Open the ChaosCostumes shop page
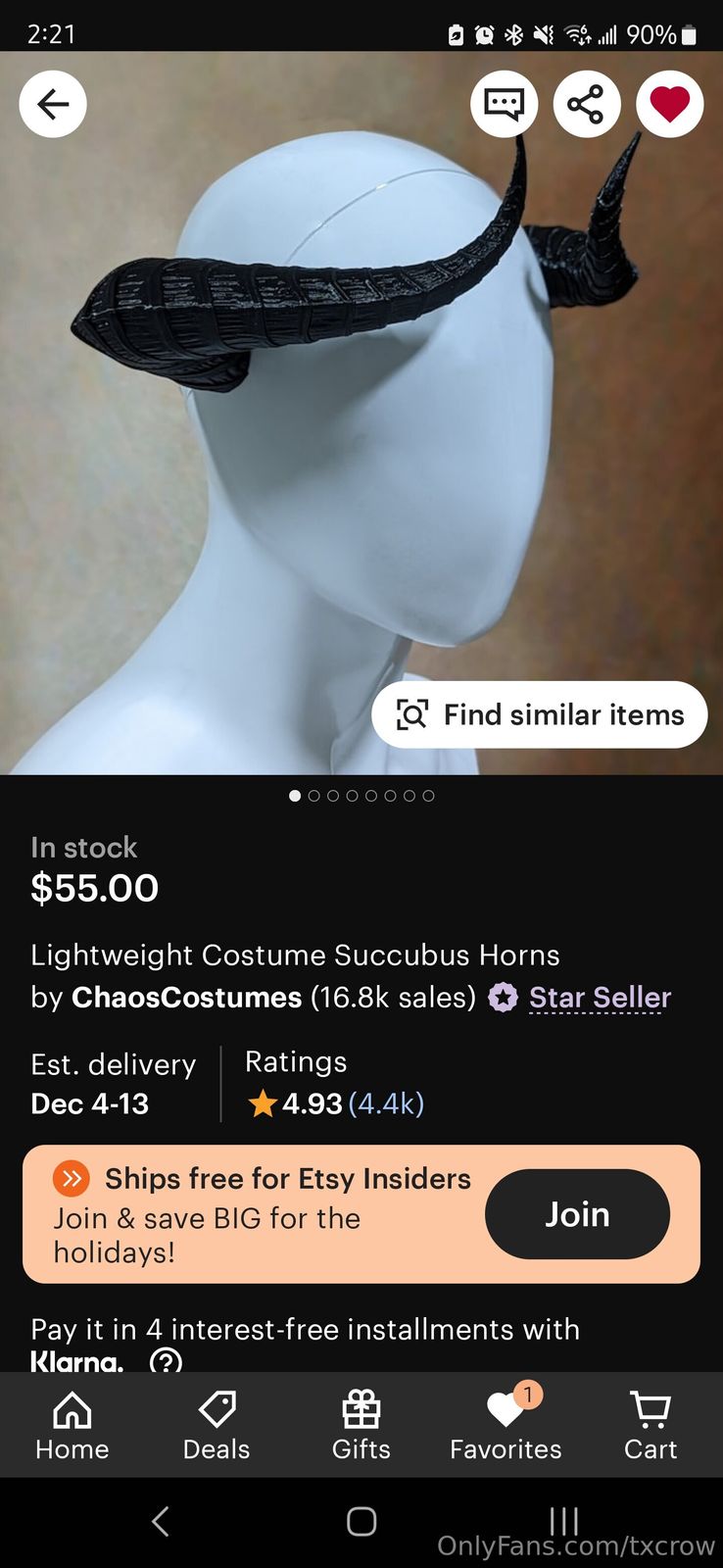Screen dimensions: 723x1568 pyautogui.click(x=186, y=998)
